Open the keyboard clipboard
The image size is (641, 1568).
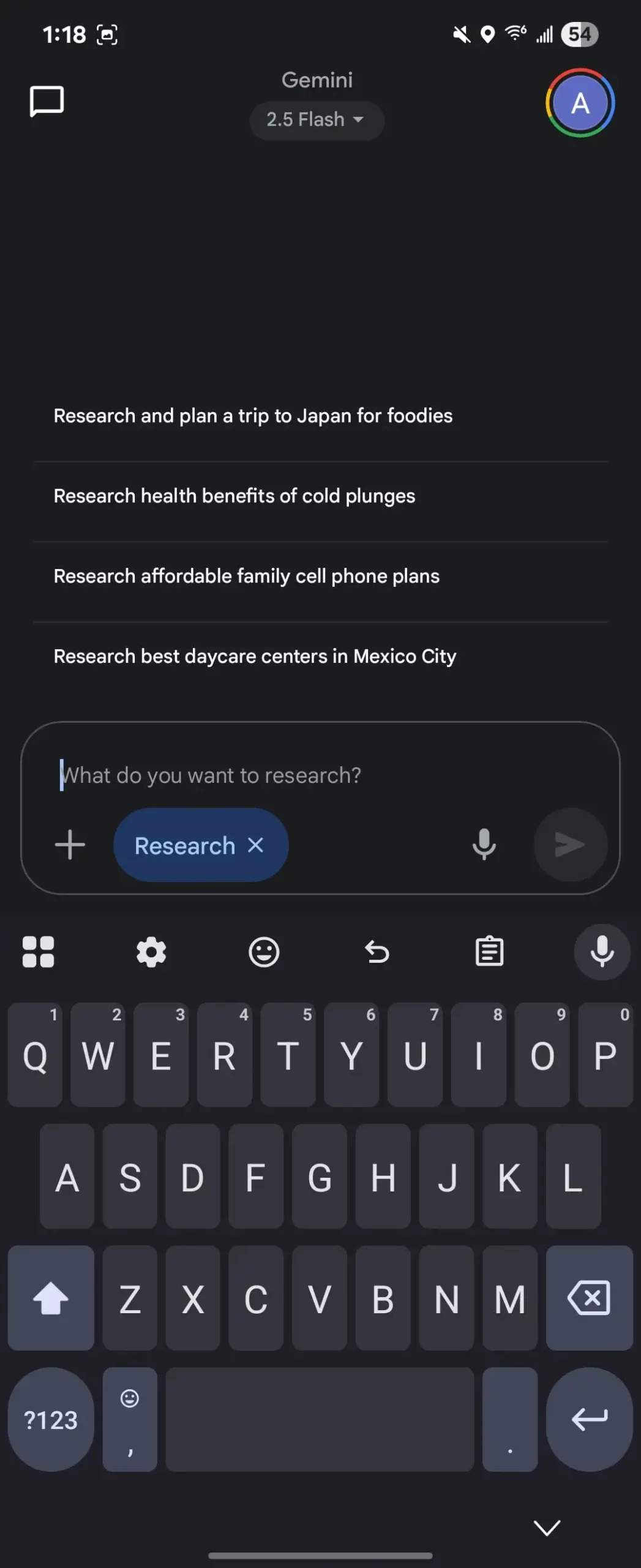489,952
